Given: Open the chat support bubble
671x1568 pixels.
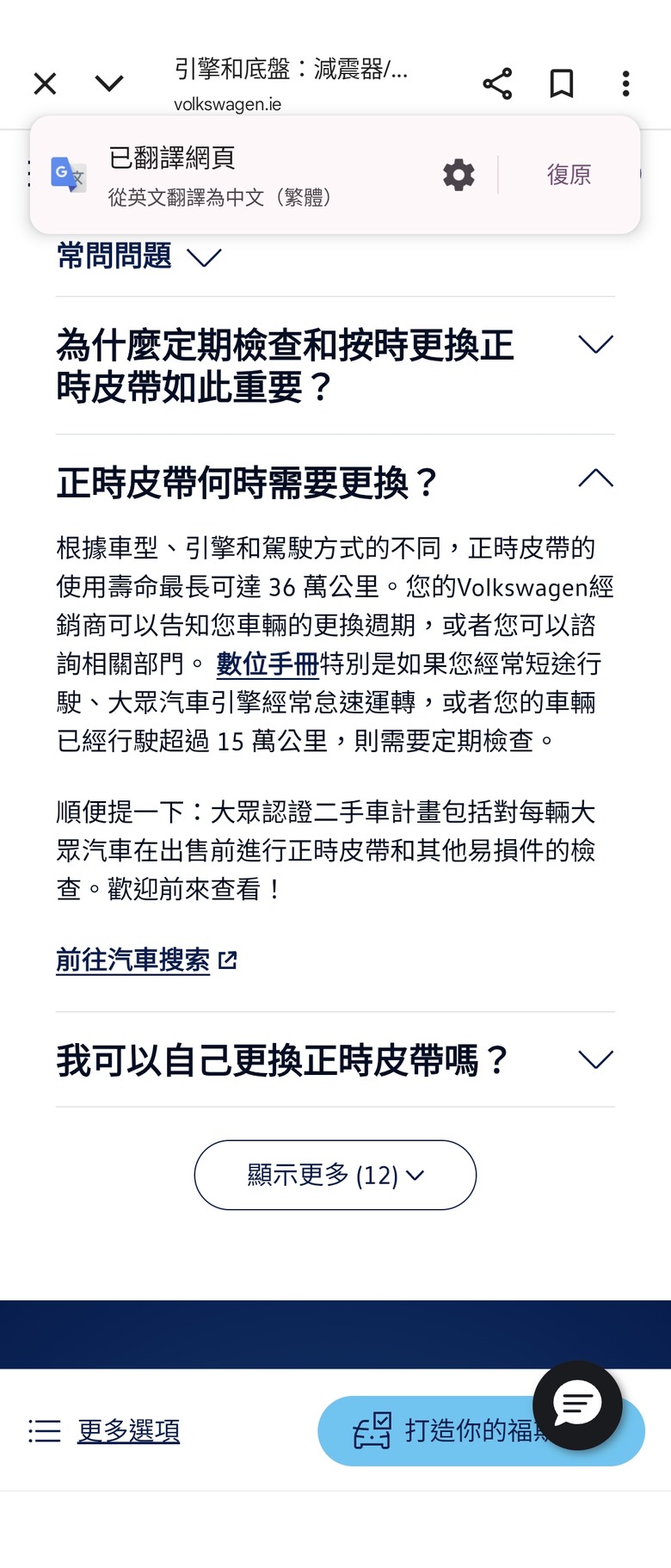Looking at the screenshot, I should (x=577, y=1404).
